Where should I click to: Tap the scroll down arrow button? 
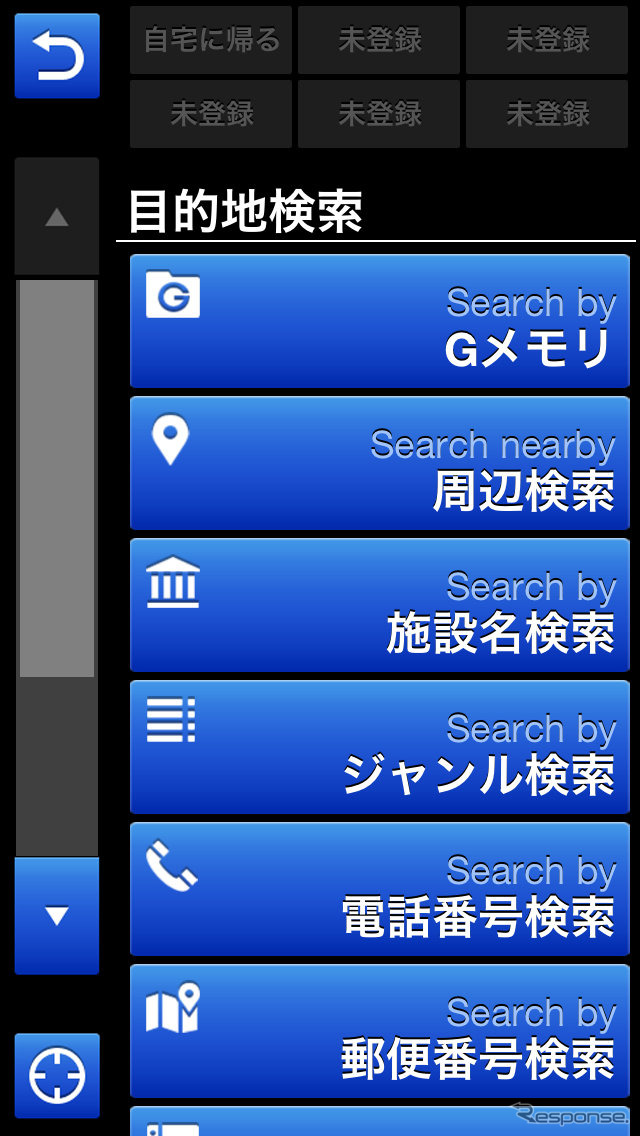[57, 915]
